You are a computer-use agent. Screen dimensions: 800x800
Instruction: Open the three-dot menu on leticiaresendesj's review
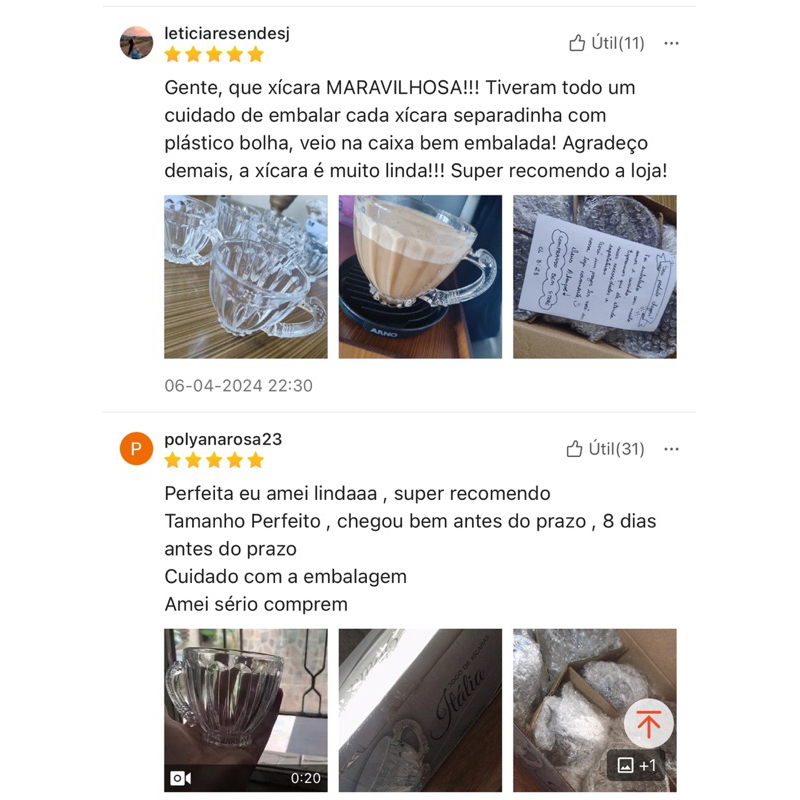(x=671, y=43)
